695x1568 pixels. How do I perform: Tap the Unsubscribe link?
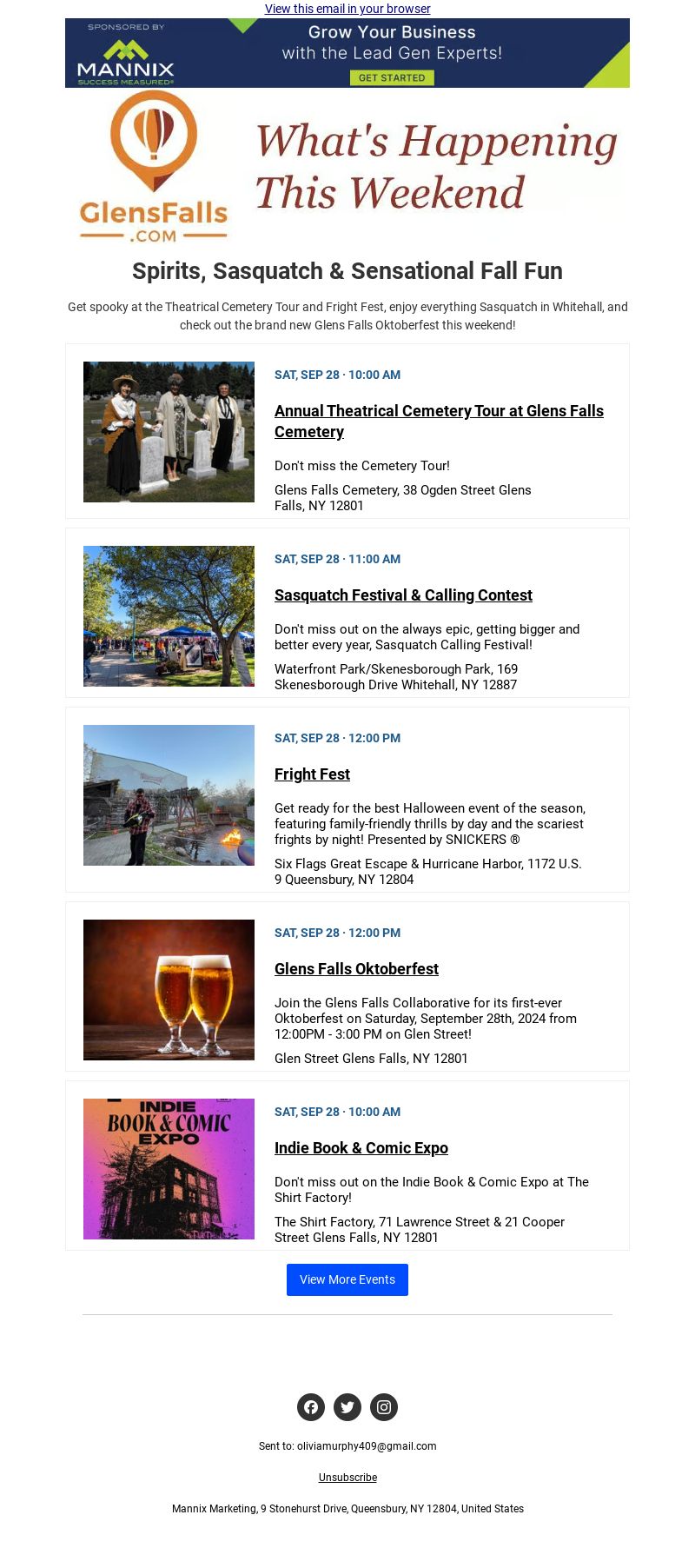pos(347,1478)
